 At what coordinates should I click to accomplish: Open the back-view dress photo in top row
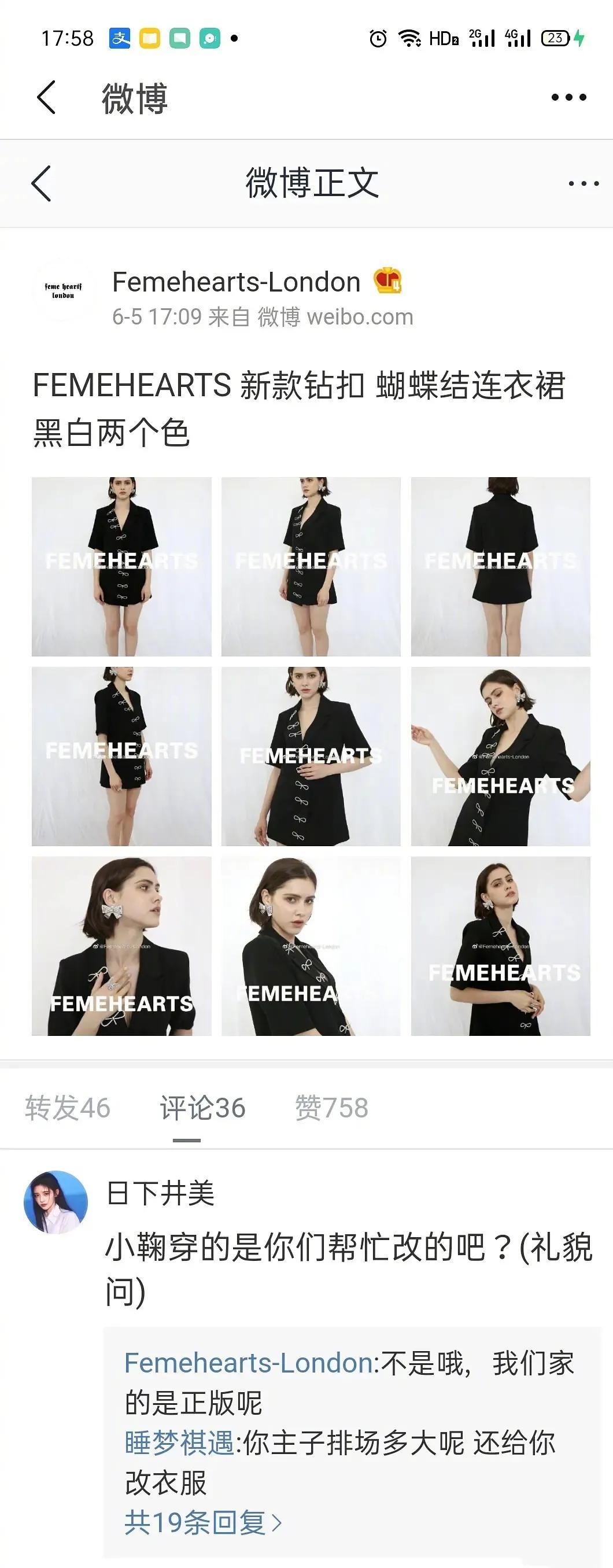500,566
